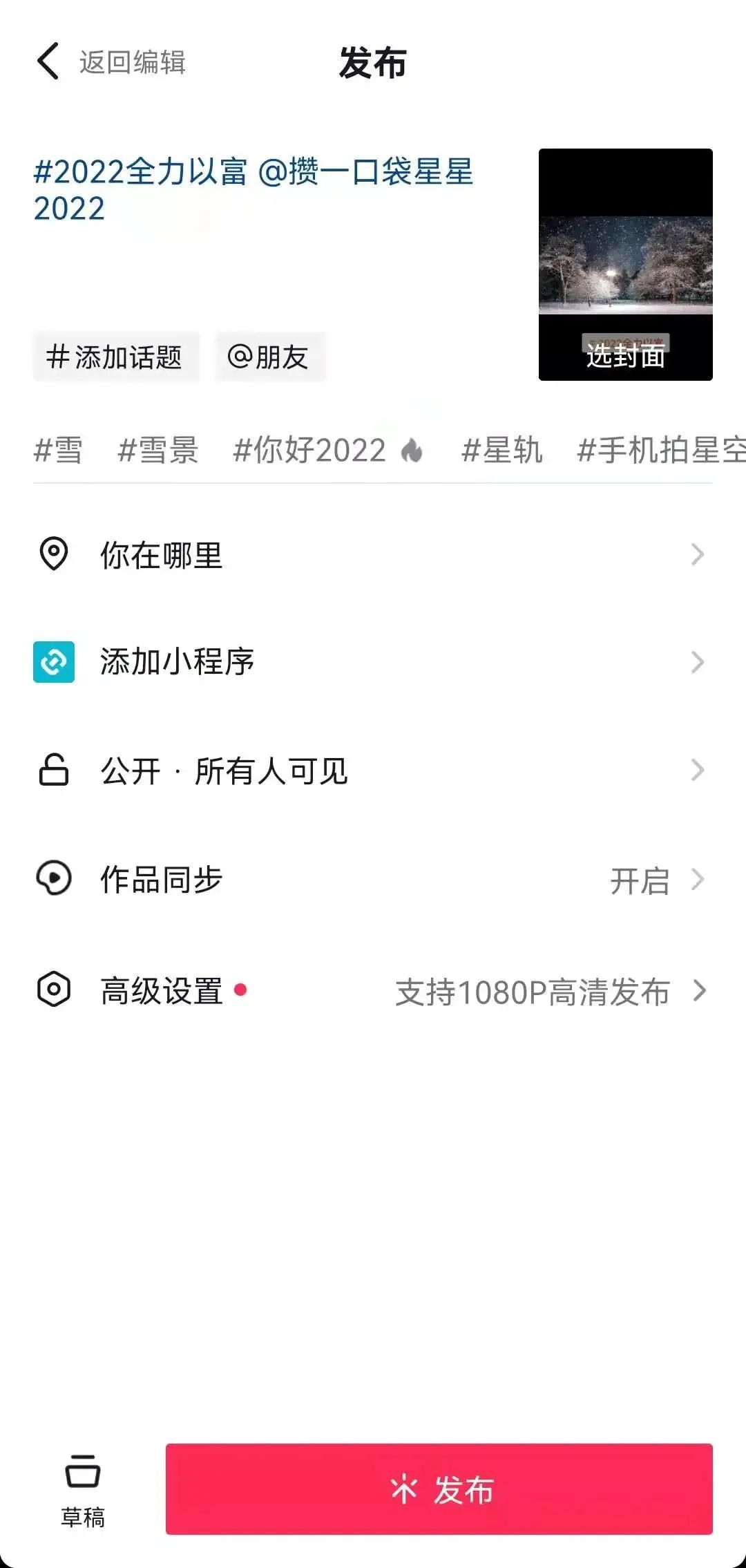Open the 你在哪里 location row
746x1568 pixels.
373,555
